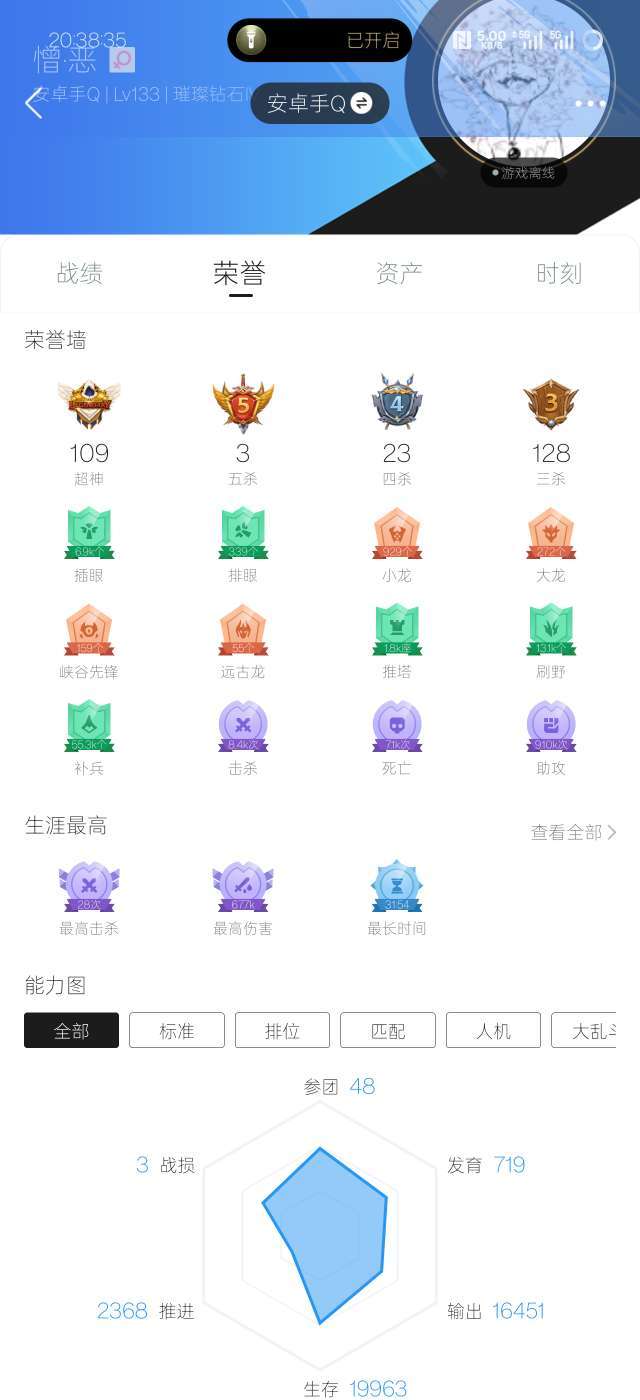Switch to the 时刻 tab
This screenshot has width=640, height=1400.
tap(558, 274)
